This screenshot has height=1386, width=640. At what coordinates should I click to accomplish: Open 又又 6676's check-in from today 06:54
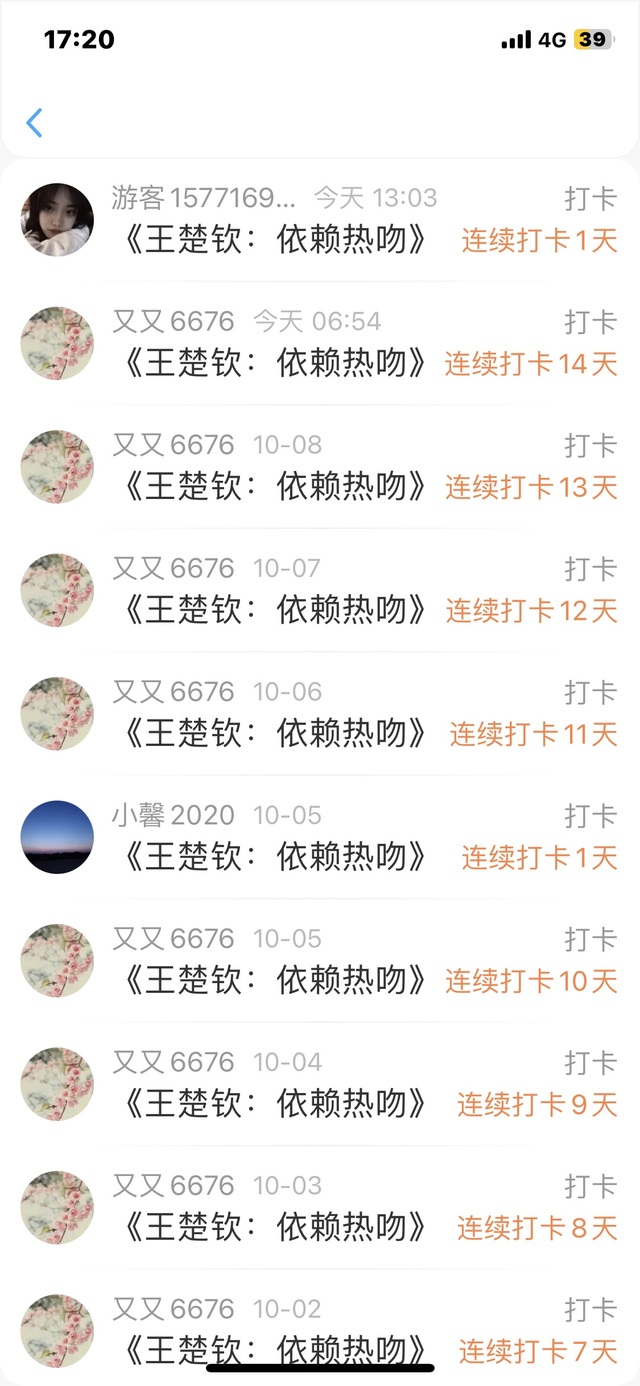[x=320, y=343]
